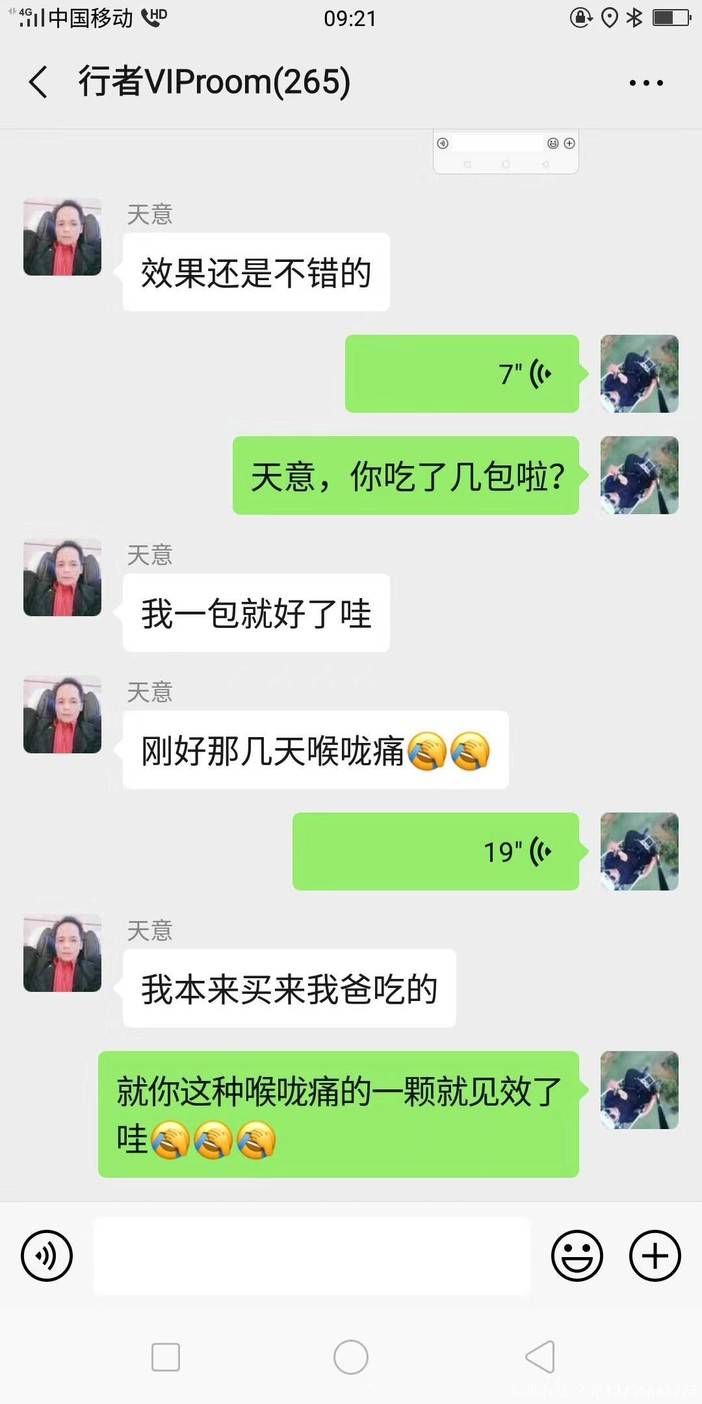Screen dimensions: 702x1404
Task: Go back from 行者VIProom chat
Action: click(38, 82)
